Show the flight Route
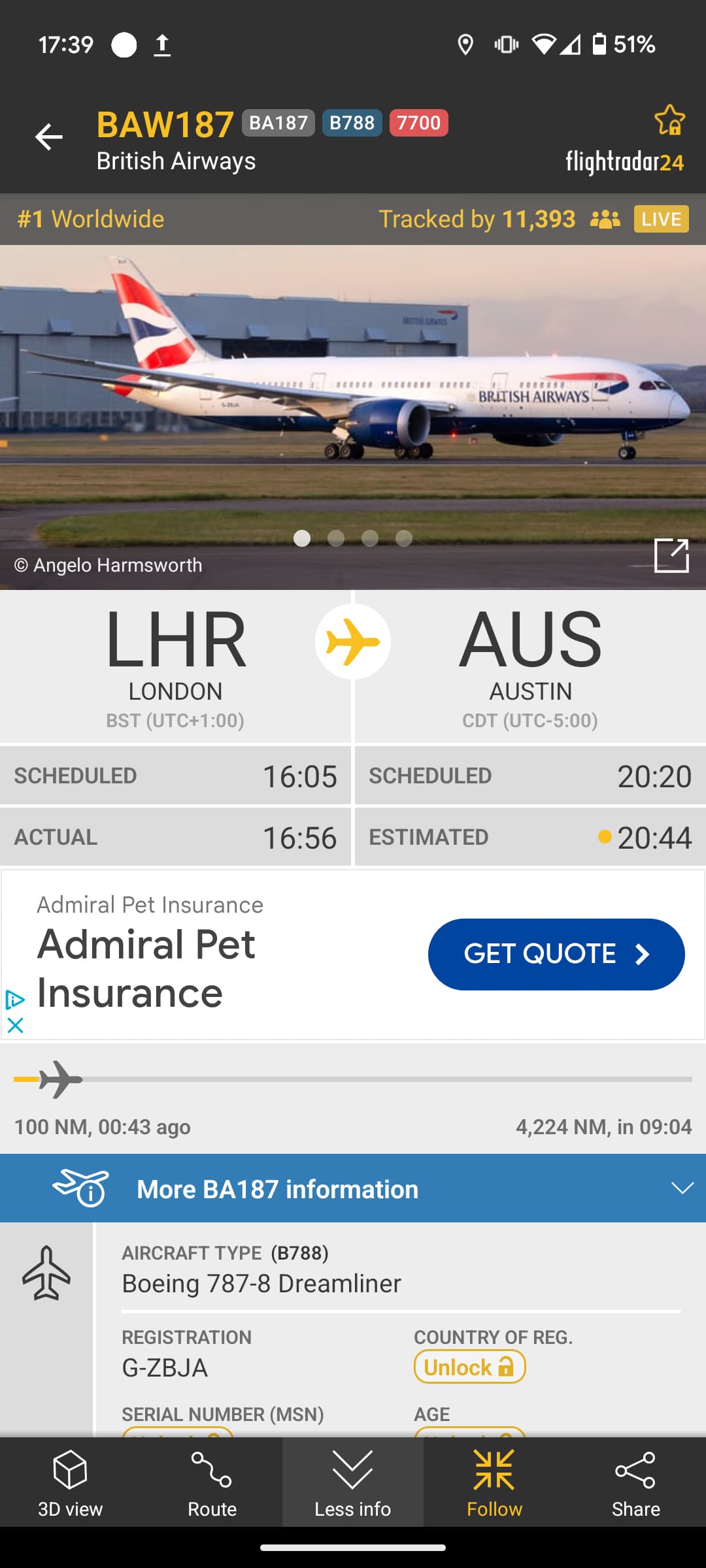 pyautogui.click(x=212, y=1482)
